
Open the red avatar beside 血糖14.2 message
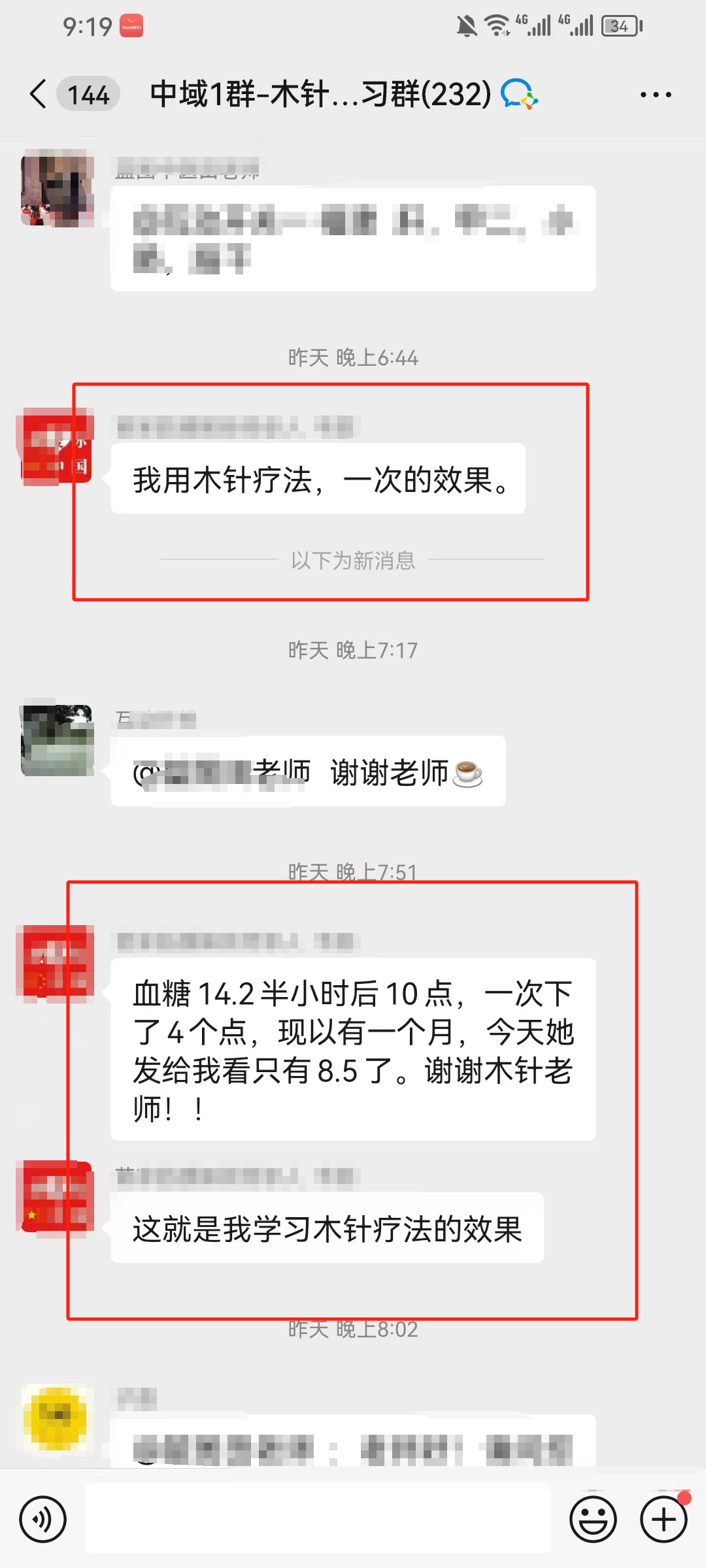[58, 962]
